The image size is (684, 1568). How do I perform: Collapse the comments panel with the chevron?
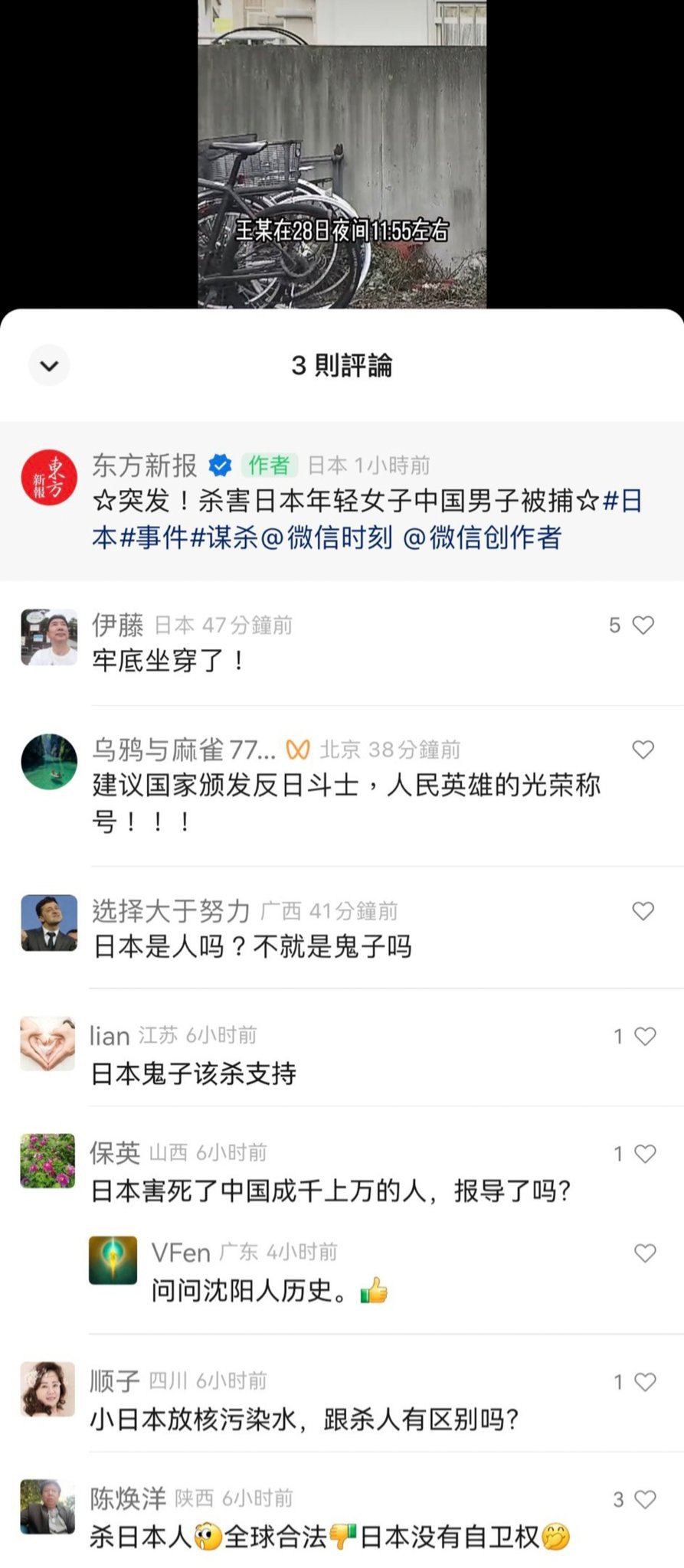[x=49, y=365]
